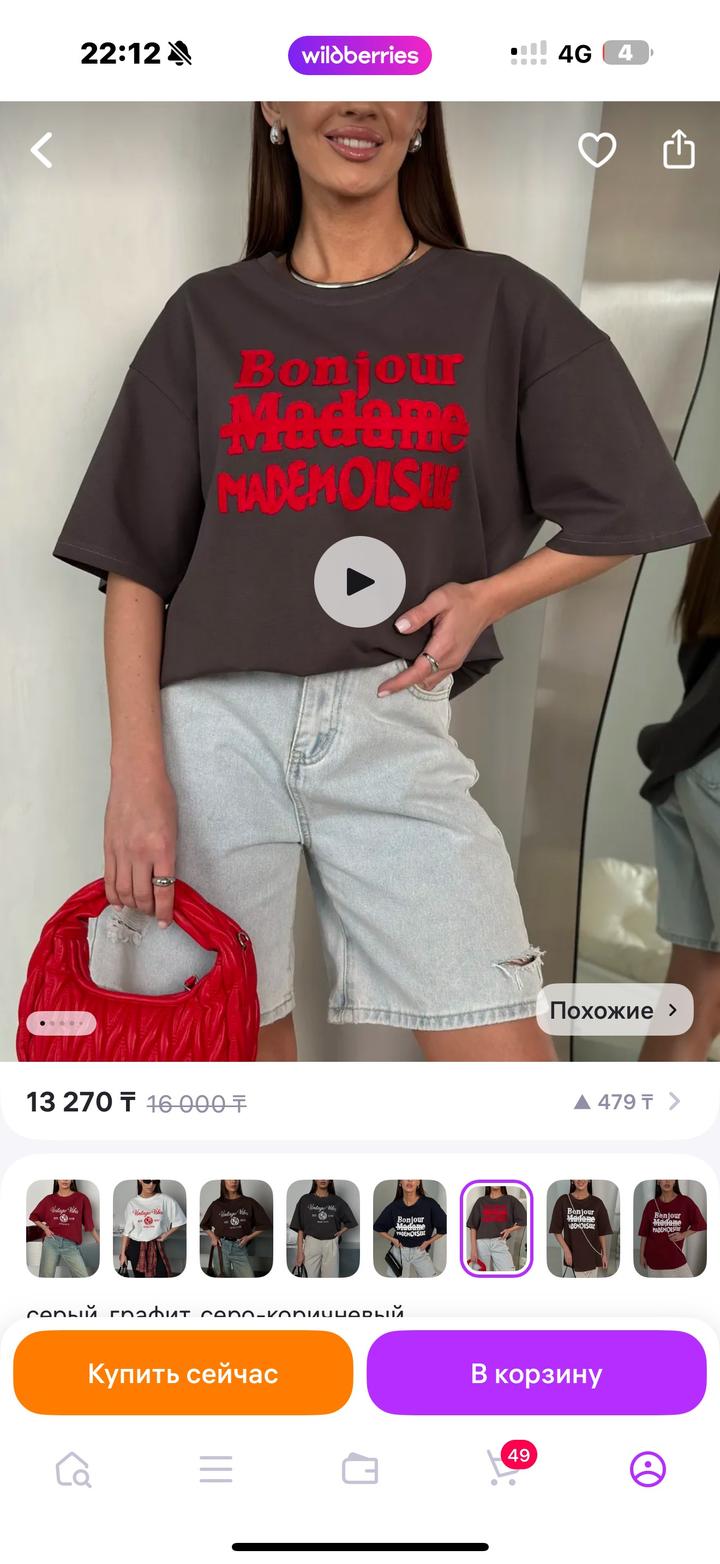Open the wallet tab
The height and width of the screenshot is (1564, 720).
click(360, 1470)
